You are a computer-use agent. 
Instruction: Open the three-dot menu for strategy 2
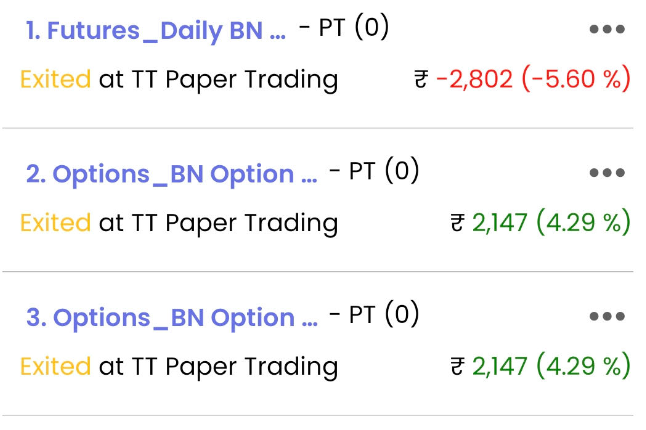pyautogui.click(x=607, y=173)
